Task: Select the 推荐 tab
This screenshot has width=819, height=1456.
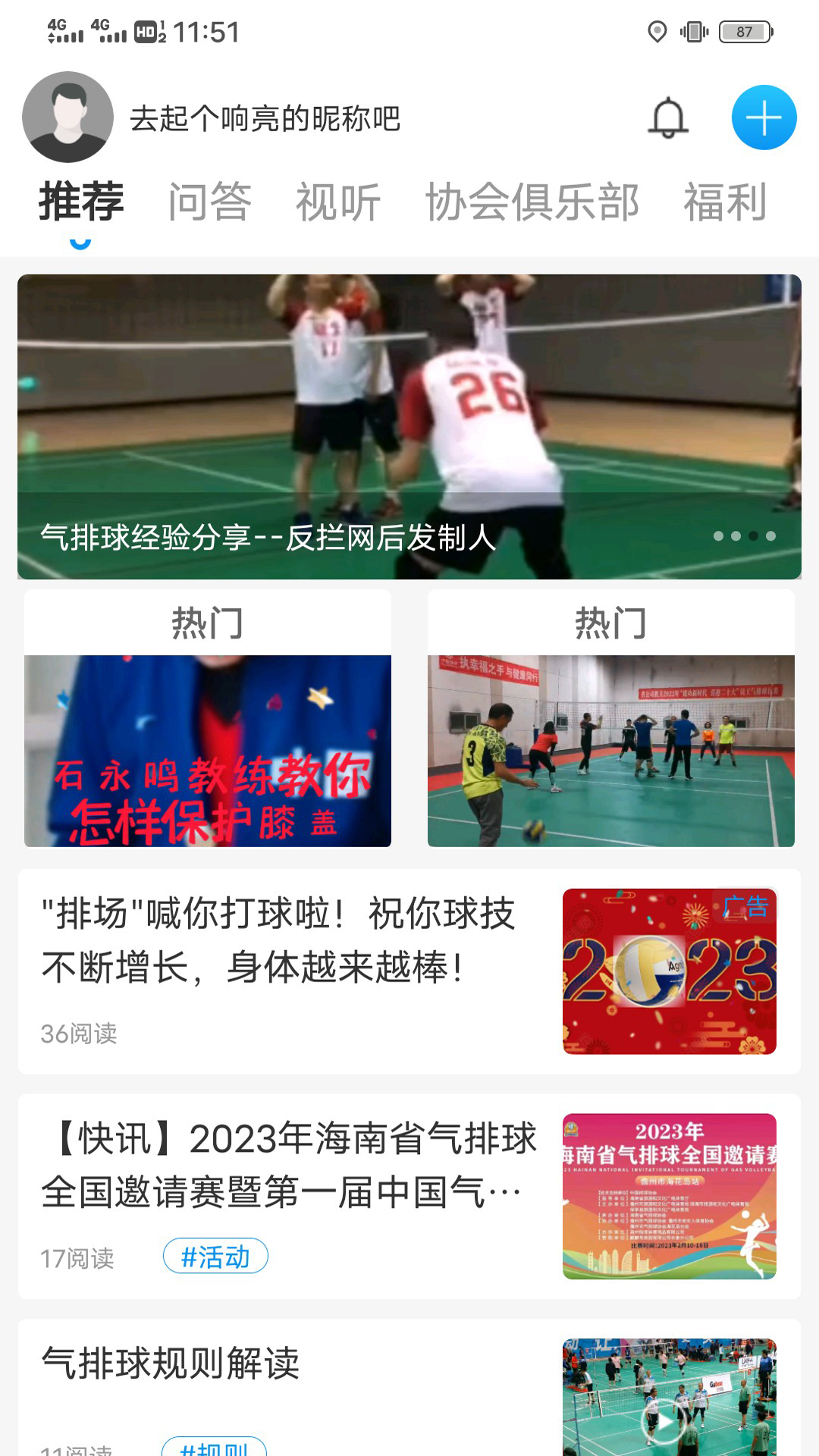Action: (x=81, y=202)
